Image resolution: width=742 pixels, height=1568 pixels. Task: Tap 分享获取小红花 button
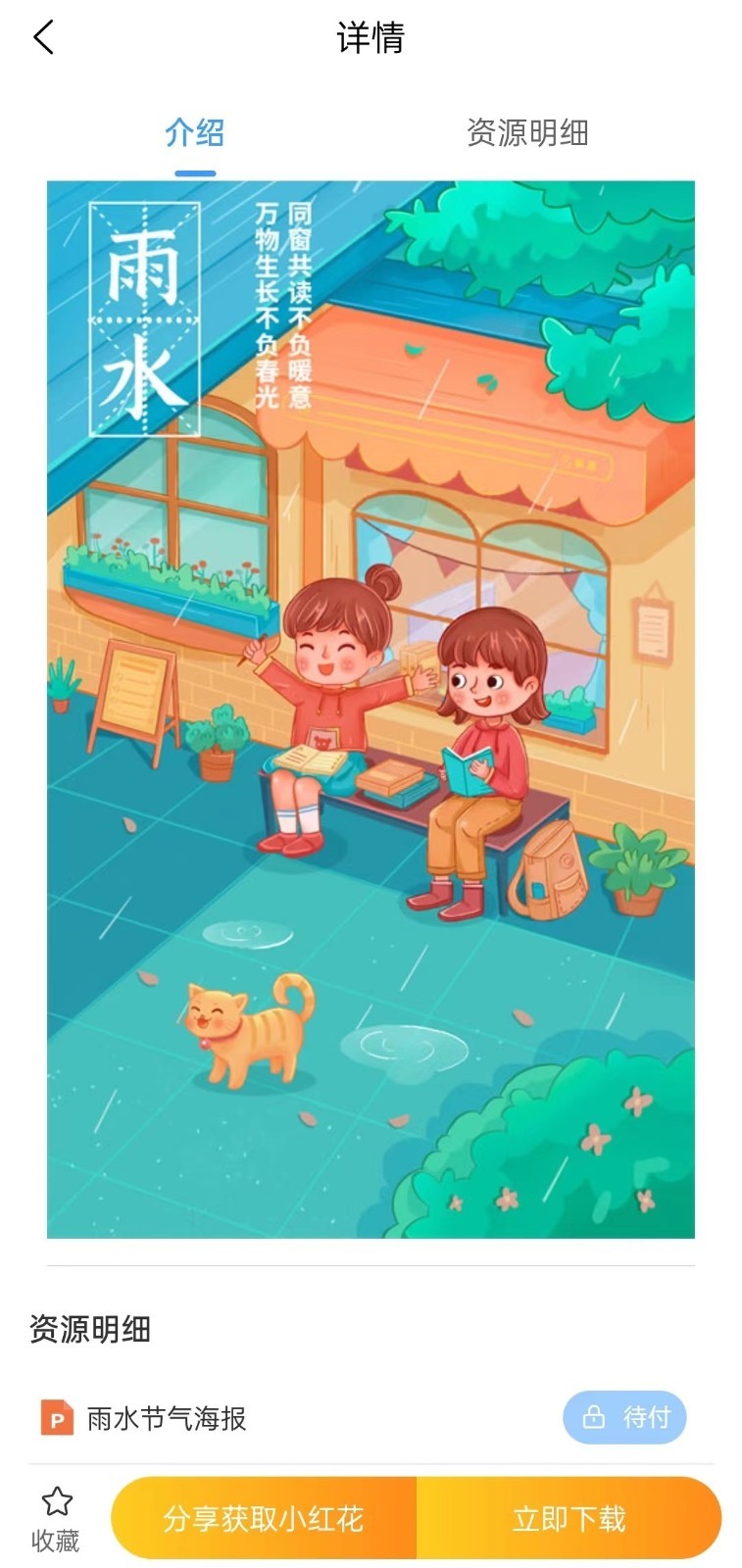click(263, 1518)
